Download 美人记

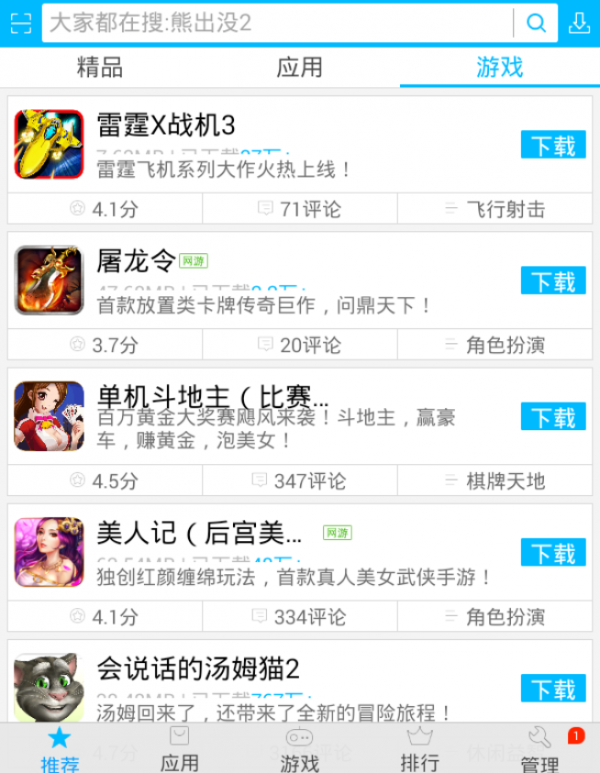[x=553, y=553]
